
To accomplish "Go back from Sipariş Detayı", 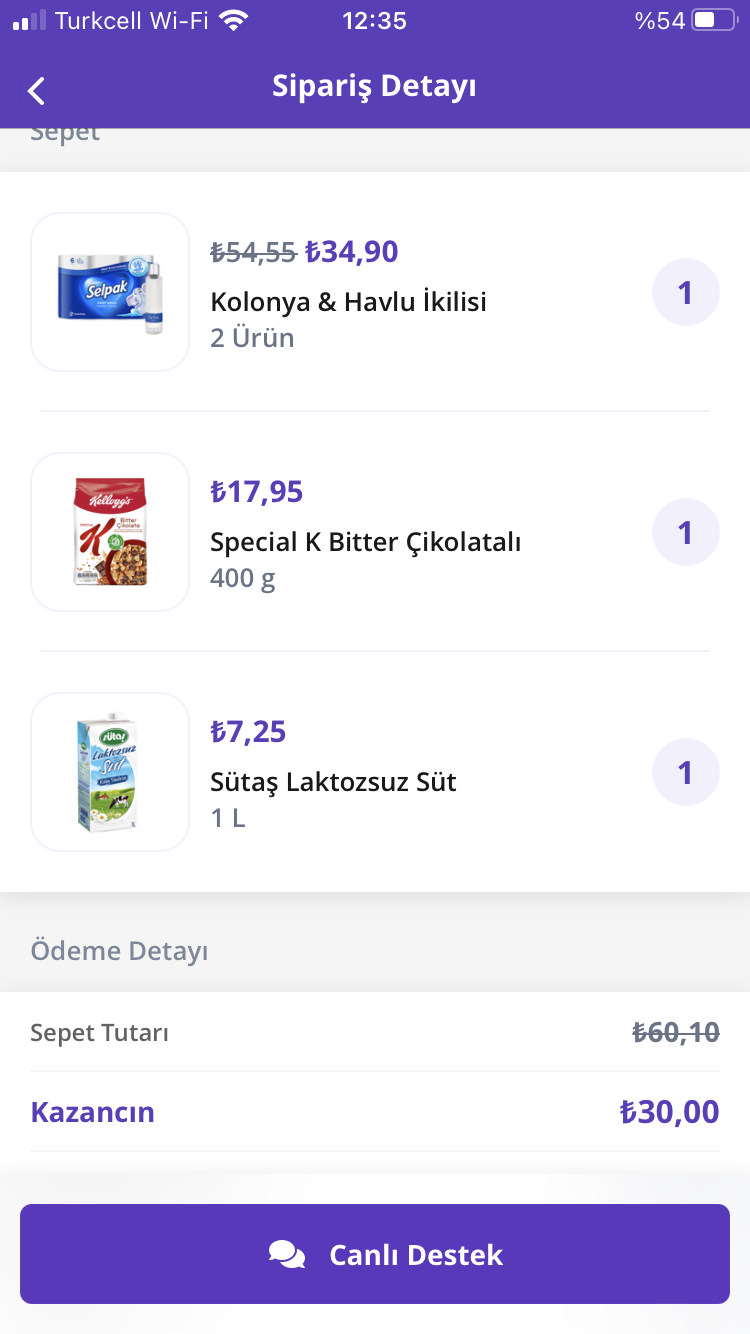I will (37, 91).
